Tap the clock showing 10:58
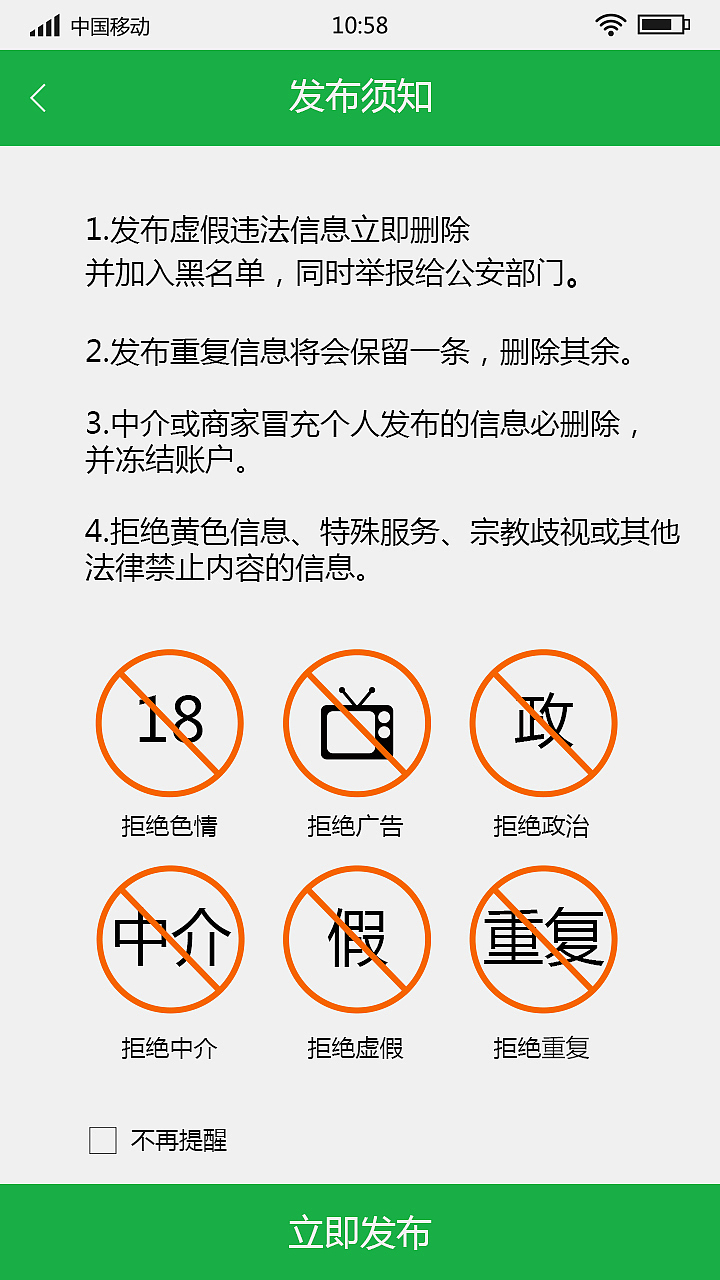This screenshot has width=720, height=1280. pyautogui.click(x=360, y=22)
